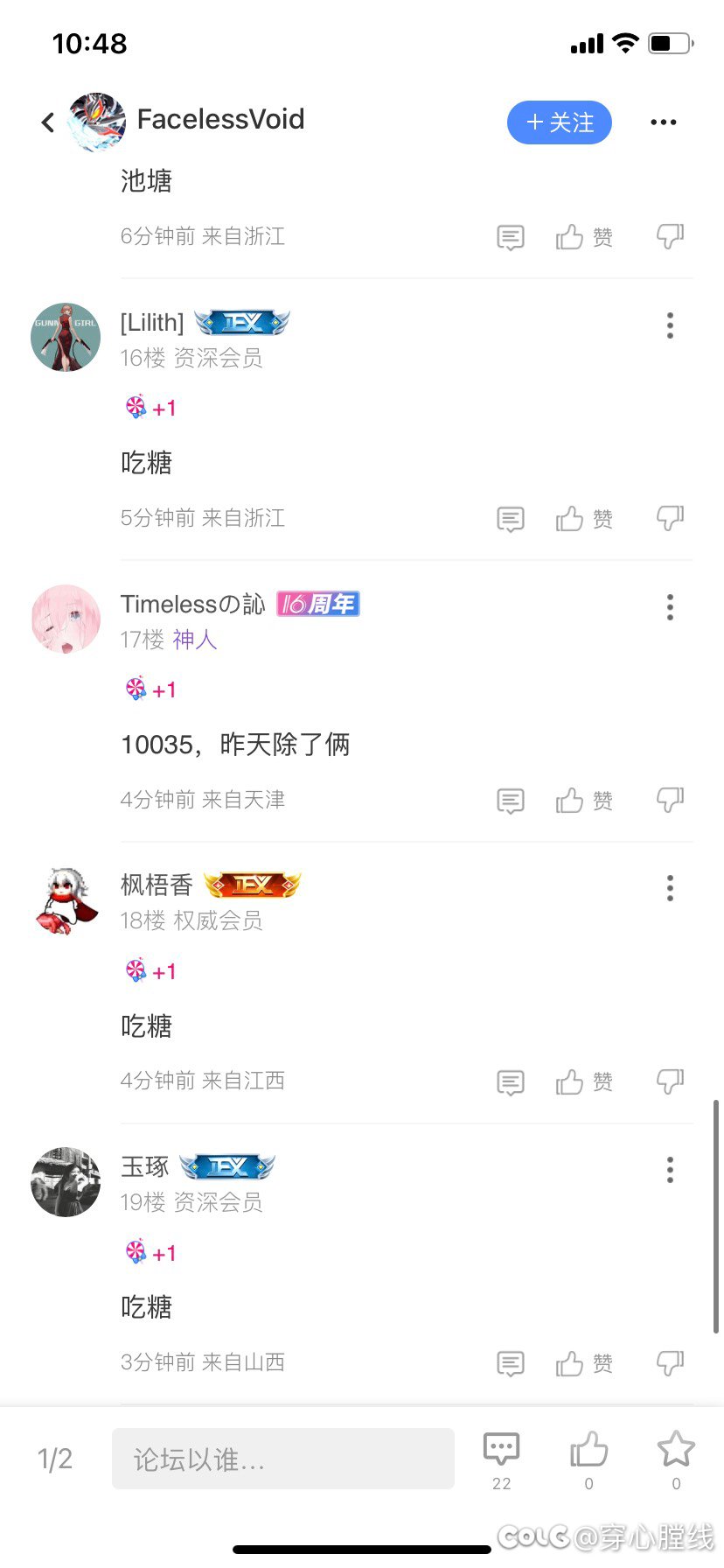
Task: Reply to Timelessの訫's 17楼 comment
Action: click(x=511, y=801)
